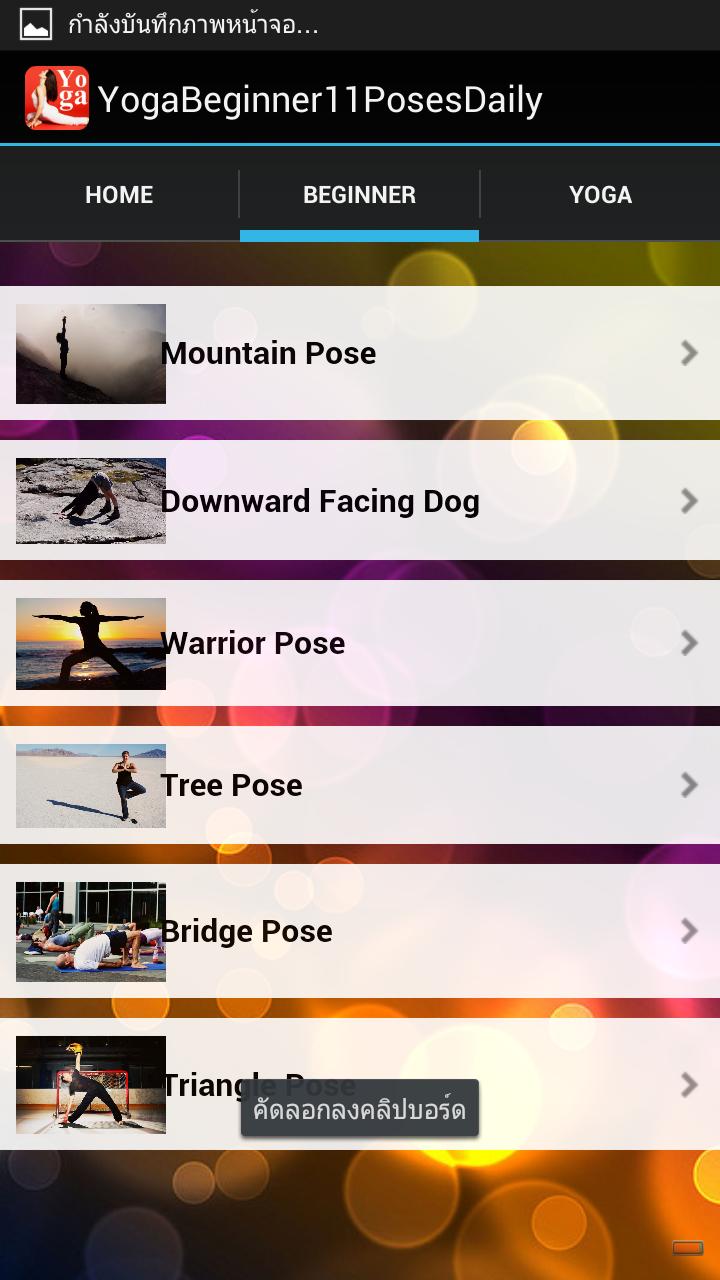Image resolution: width=720 pixels, height=1280 pixels.
Task: Tap the Yoga app logo icon
Action: 55,97
